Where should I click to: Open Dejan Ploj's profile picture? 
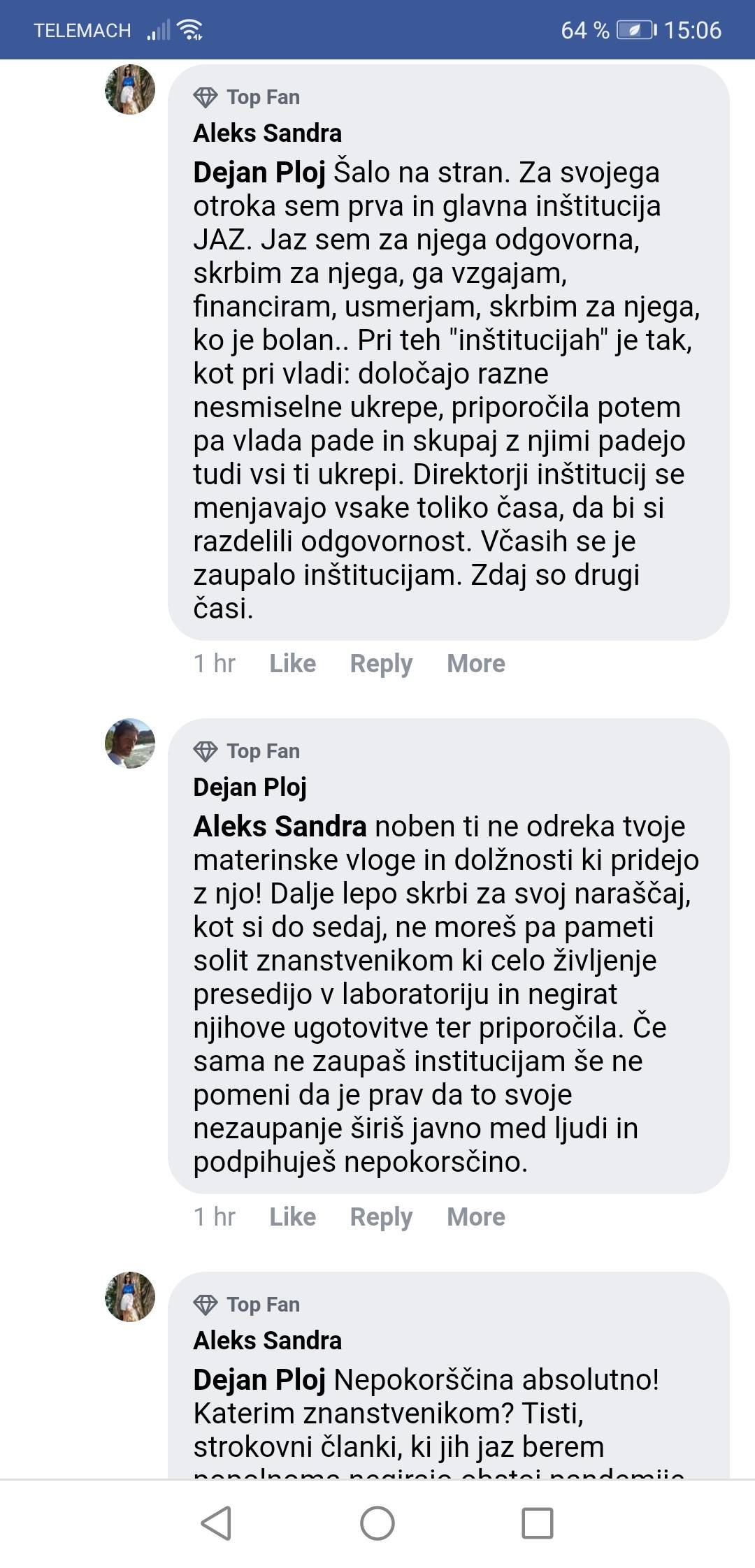coord(130,743)
